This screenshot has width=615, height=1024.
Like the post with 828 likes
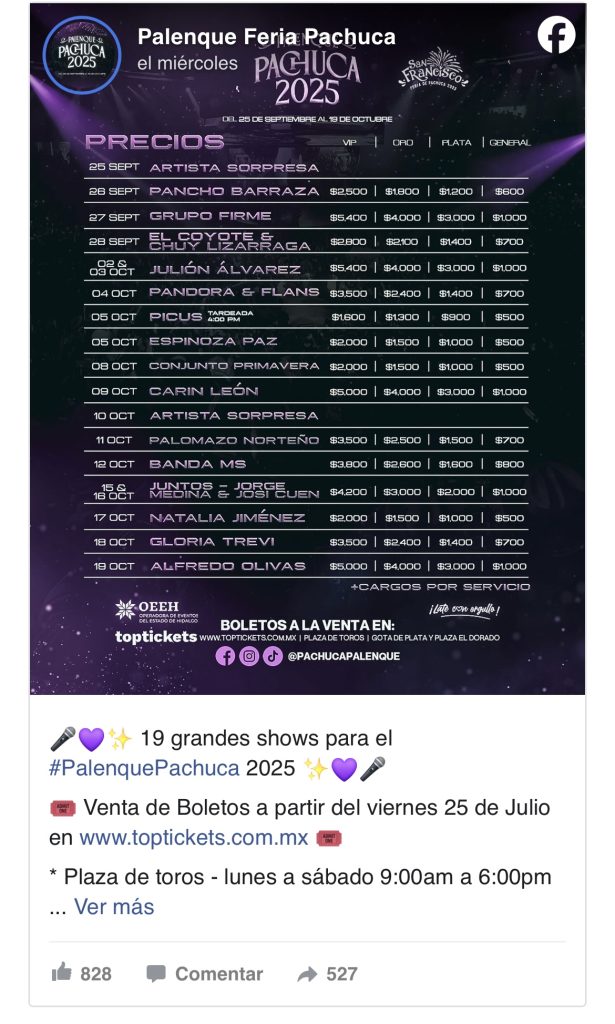click(x=82, y=973)
